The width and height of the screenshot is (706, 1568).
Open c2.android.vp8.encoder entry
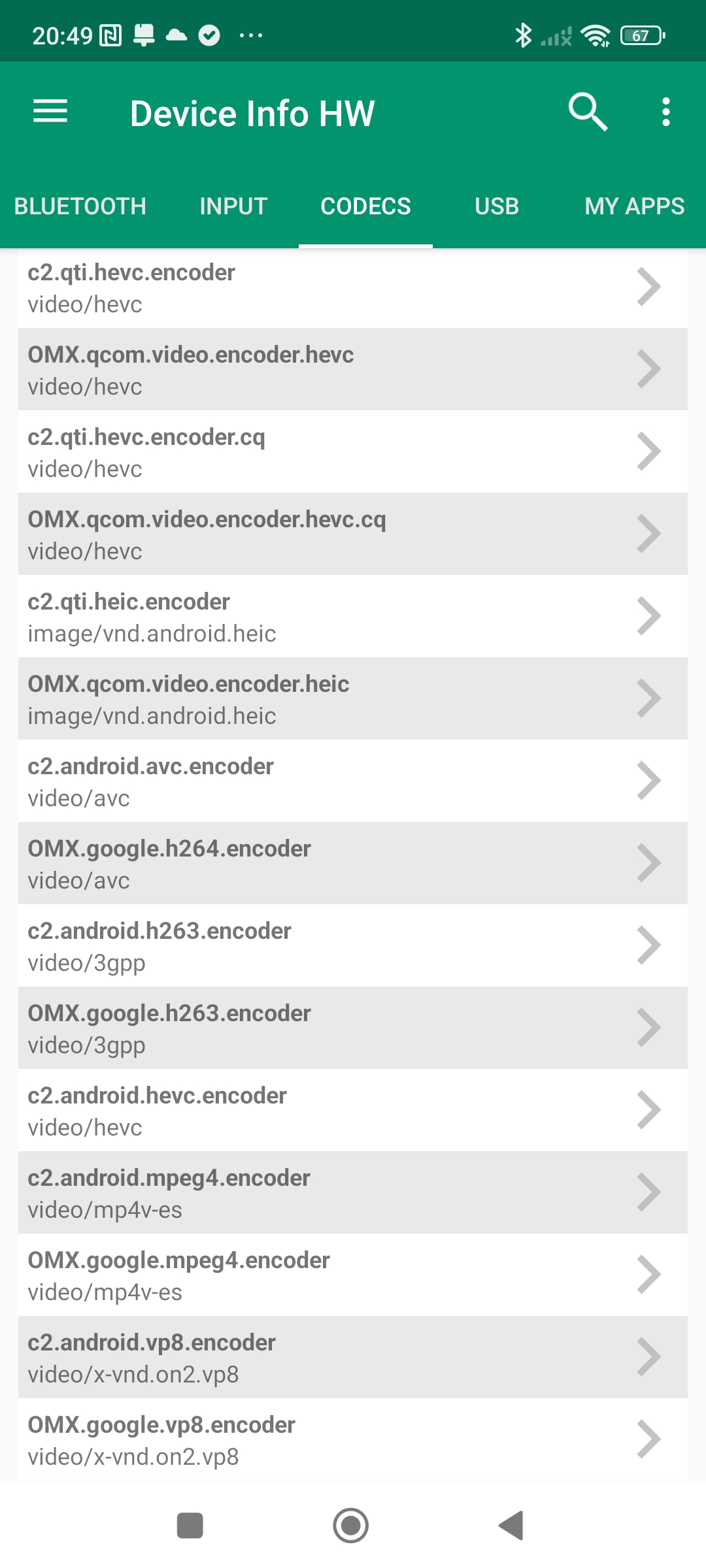[353, 1358]
